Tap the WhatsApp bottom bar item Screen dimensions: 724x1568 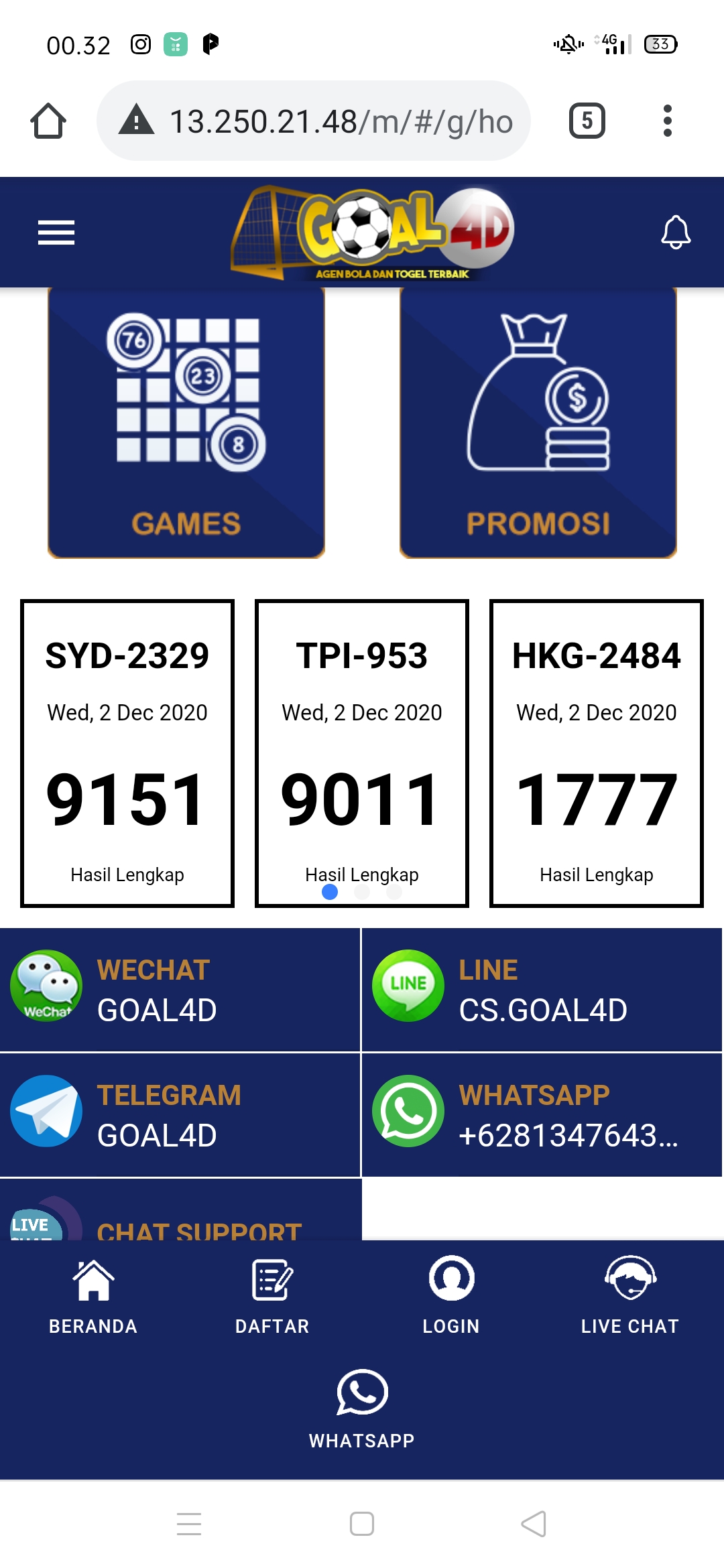click(362, 1409)
